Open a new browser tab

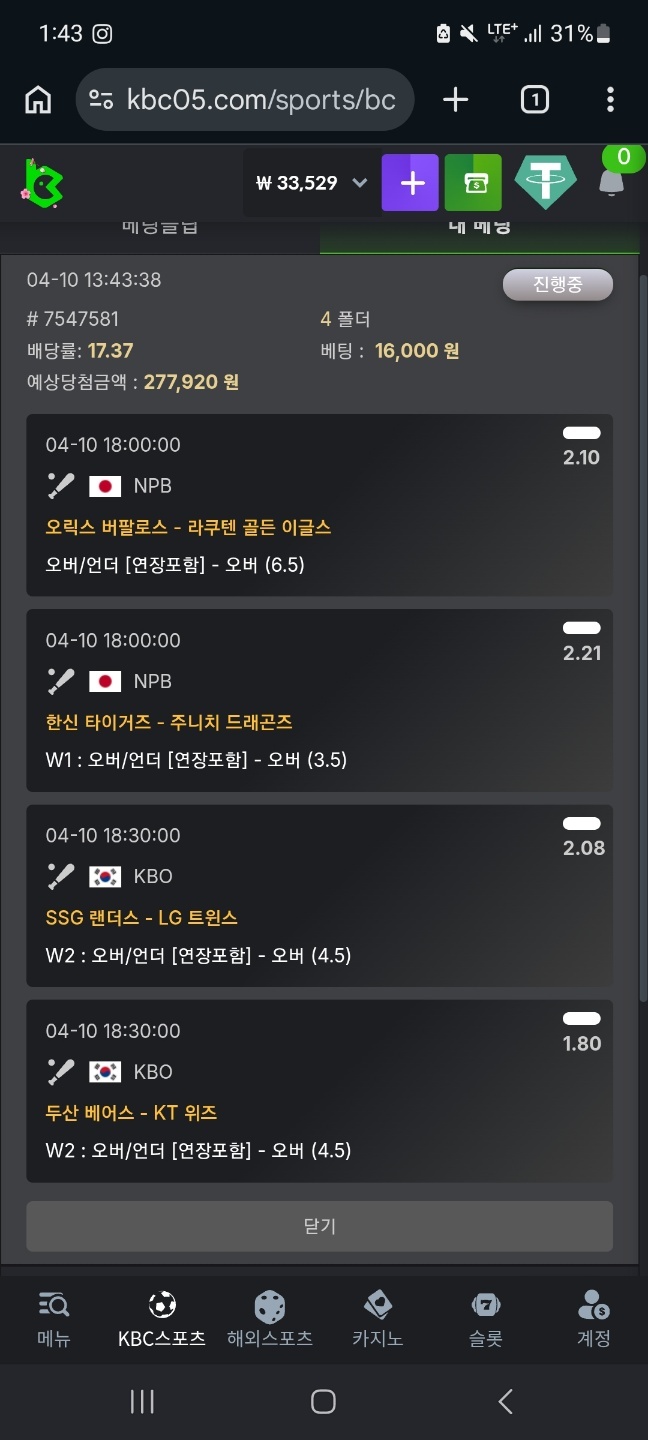click(x=455, y=100)
